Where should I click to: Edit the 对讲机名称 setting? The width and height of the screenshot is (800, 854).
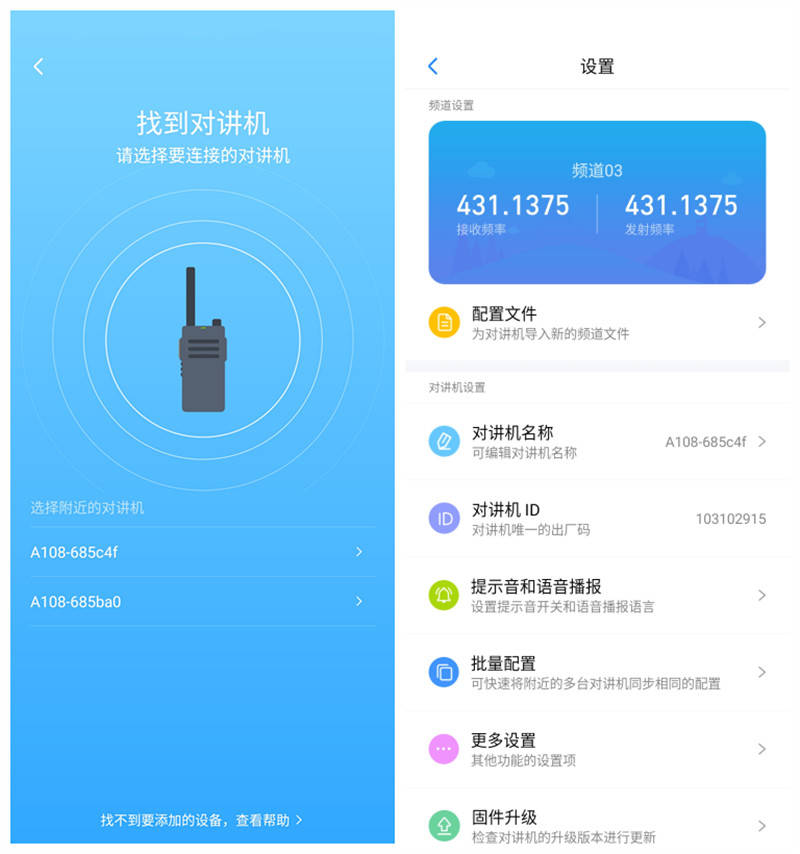click(x=597, y=441)
